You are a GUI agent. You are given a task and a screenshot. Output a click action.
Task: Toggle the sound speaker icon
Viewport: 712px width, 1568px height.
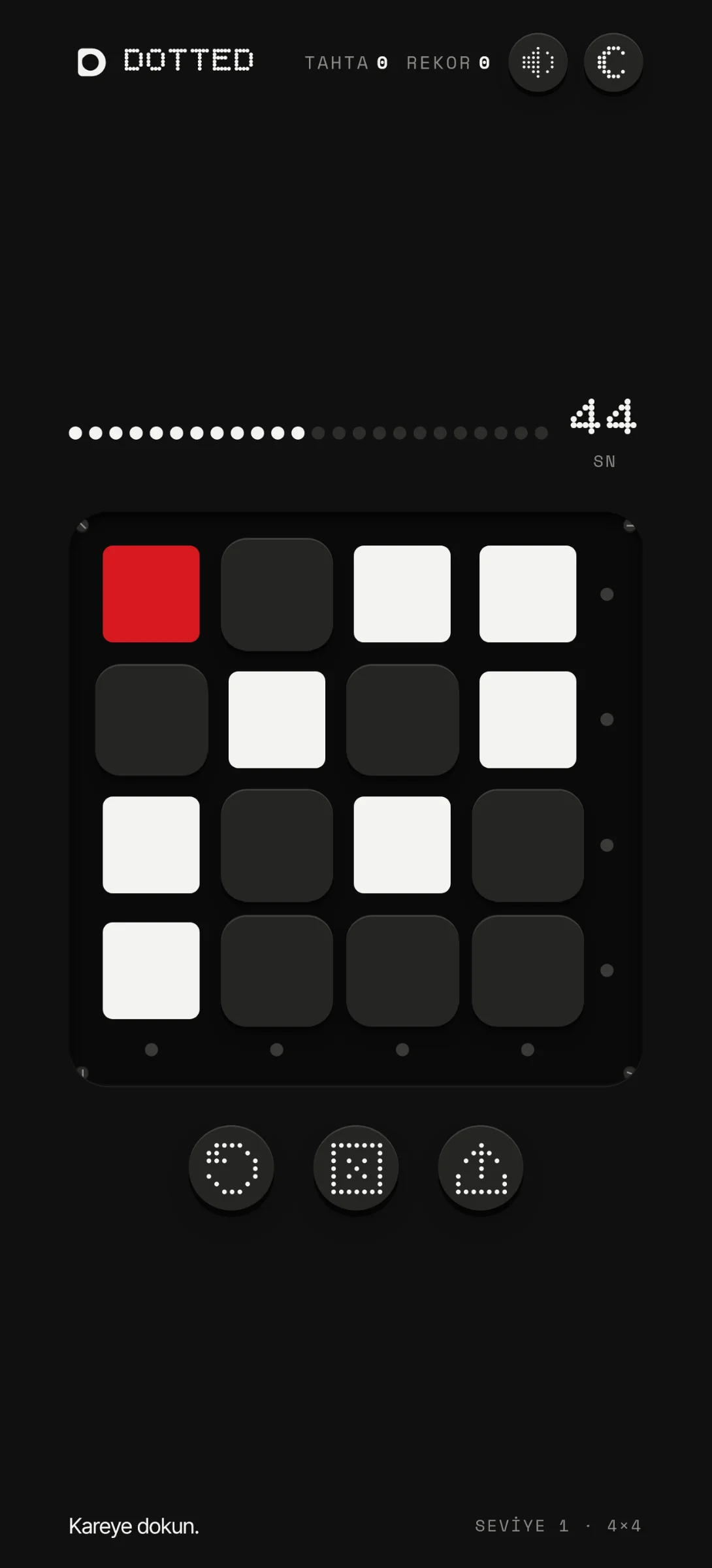pyautogui.click(x=538, y=63)
